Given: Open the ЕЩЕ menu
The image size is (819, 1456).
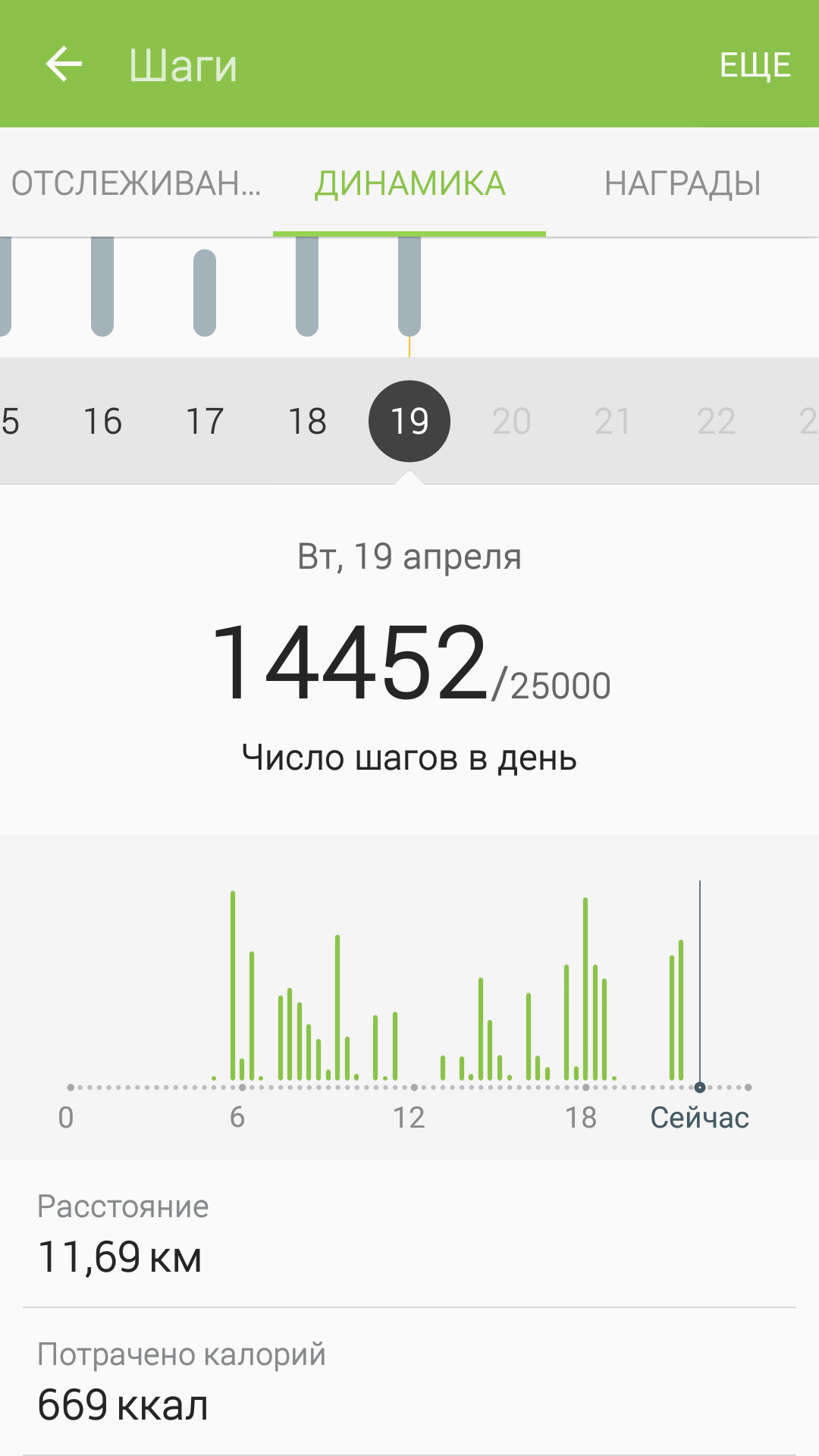Looking at the screenshot, I should pyautogui.click(x=755, y=64).
